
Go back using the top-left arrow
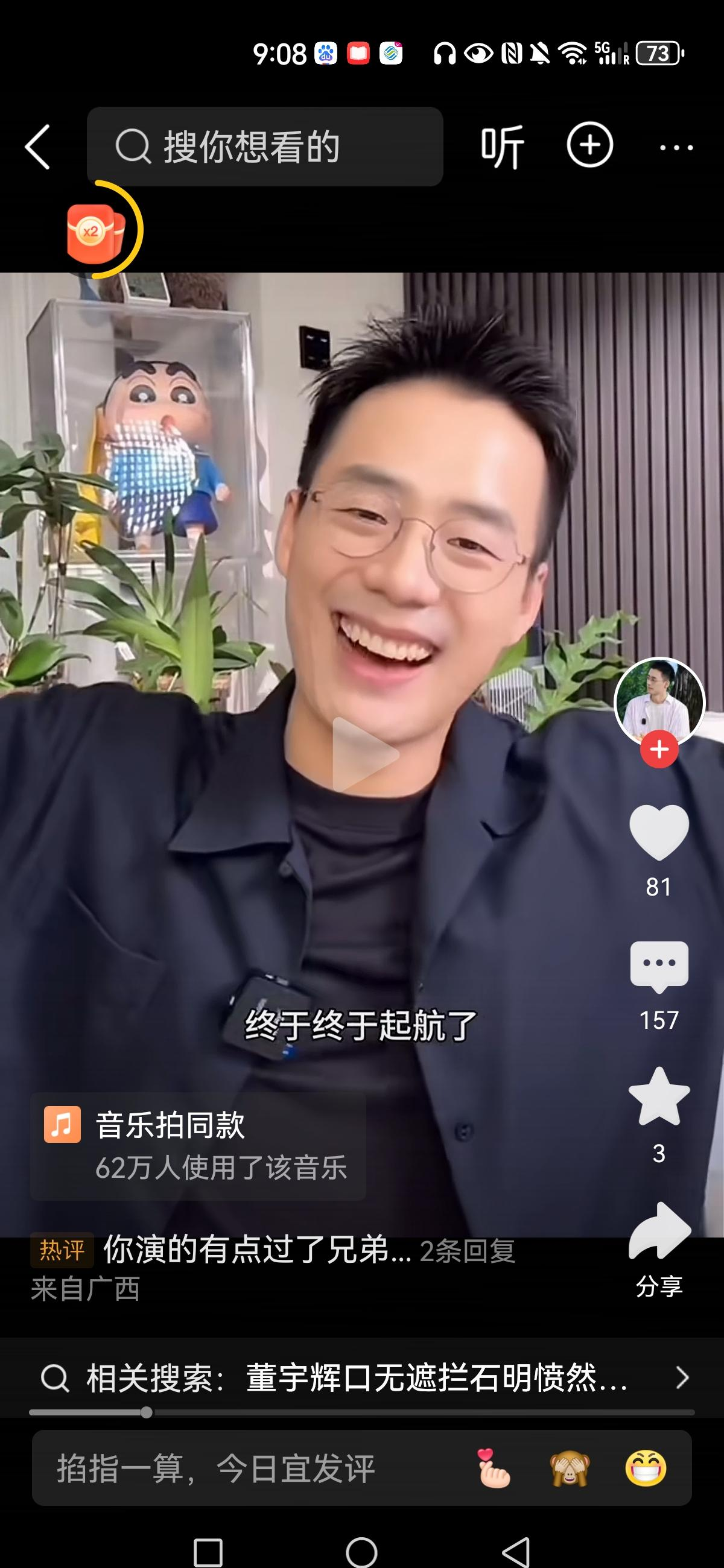(37, 147)
